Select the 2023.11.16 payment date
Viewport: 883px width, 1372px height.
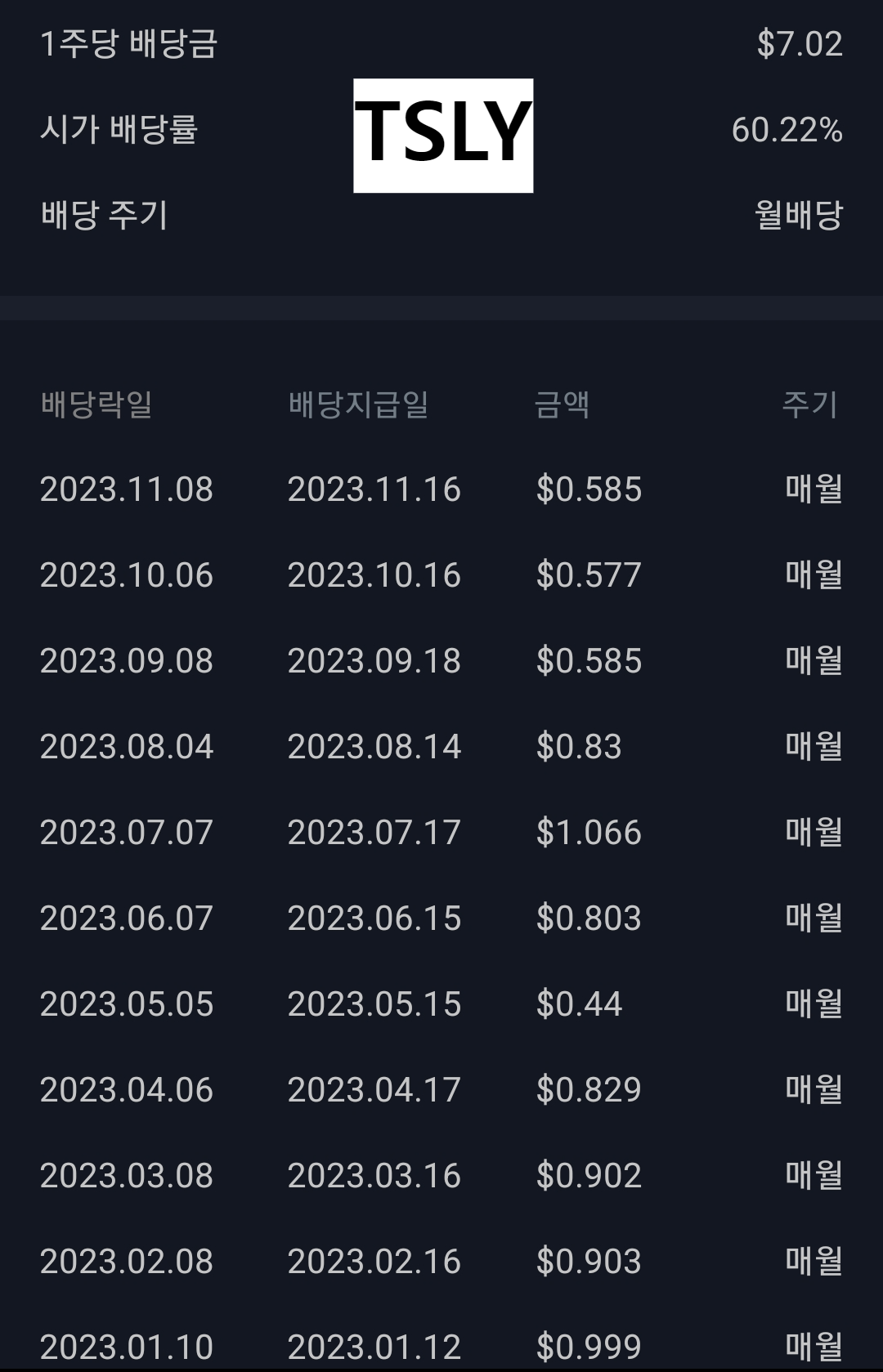click(x=376, y=489)
